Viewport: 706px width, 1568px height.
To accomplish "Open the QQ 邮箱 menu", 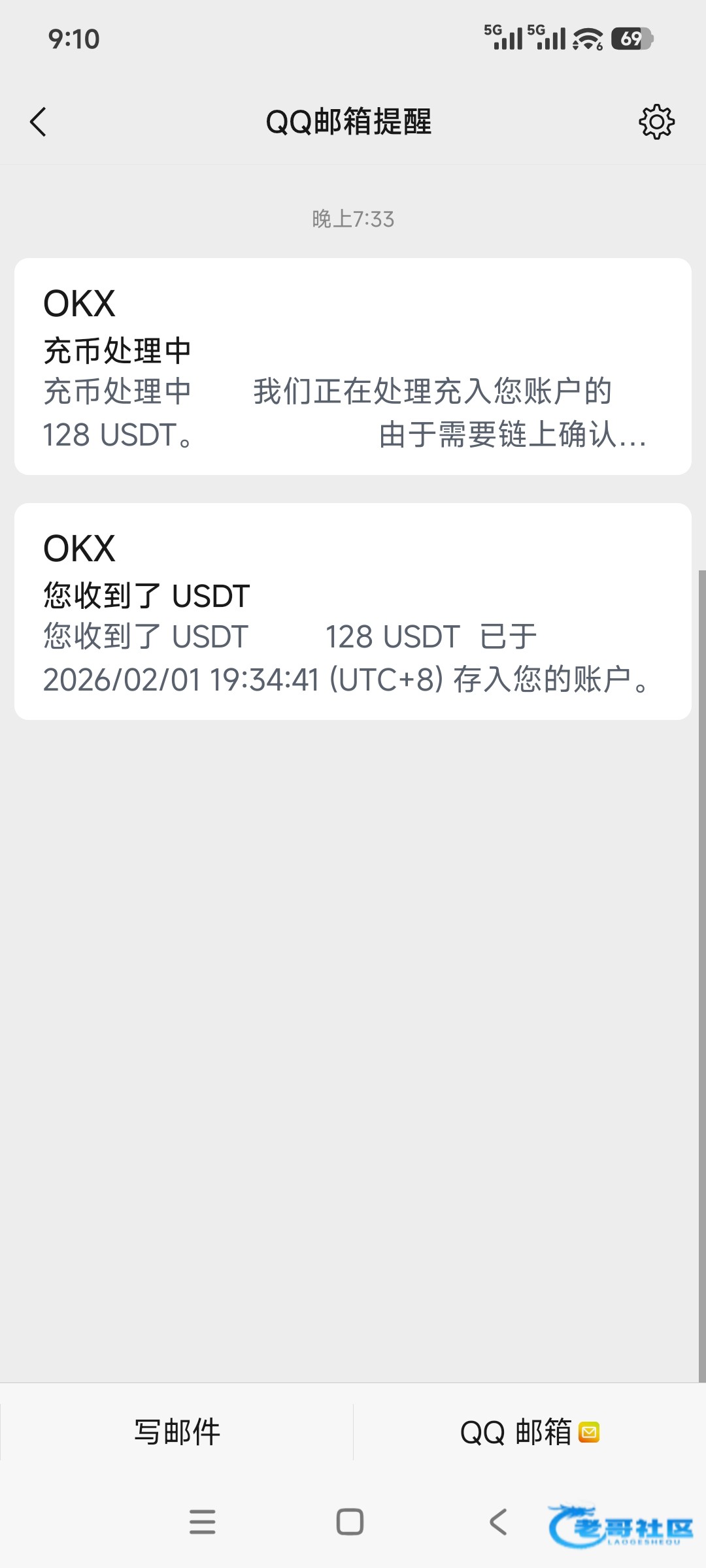I will click(x=529, y=1431).
